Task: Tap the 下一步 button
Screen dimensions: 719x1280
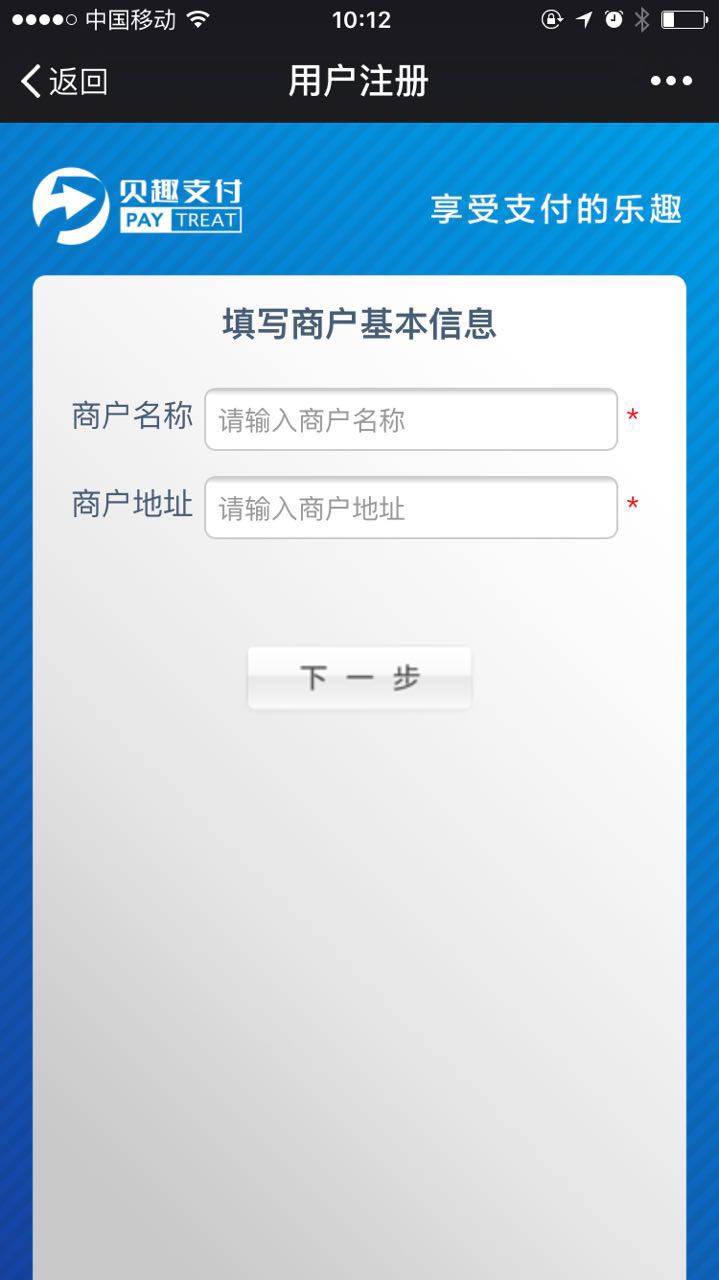Action: [359, 678]
